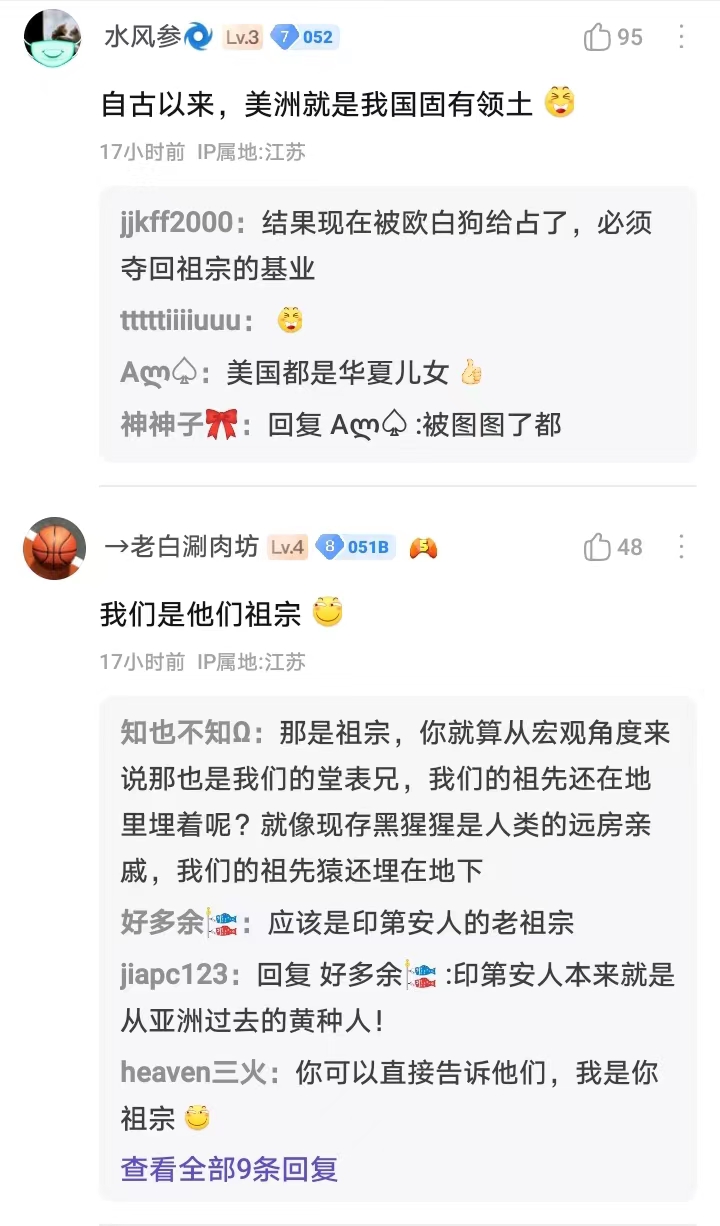Image resolution: width=720 pixels, height=1226 pixels.
Task: Tap the username 知也不知Ω
Action: 185,733
